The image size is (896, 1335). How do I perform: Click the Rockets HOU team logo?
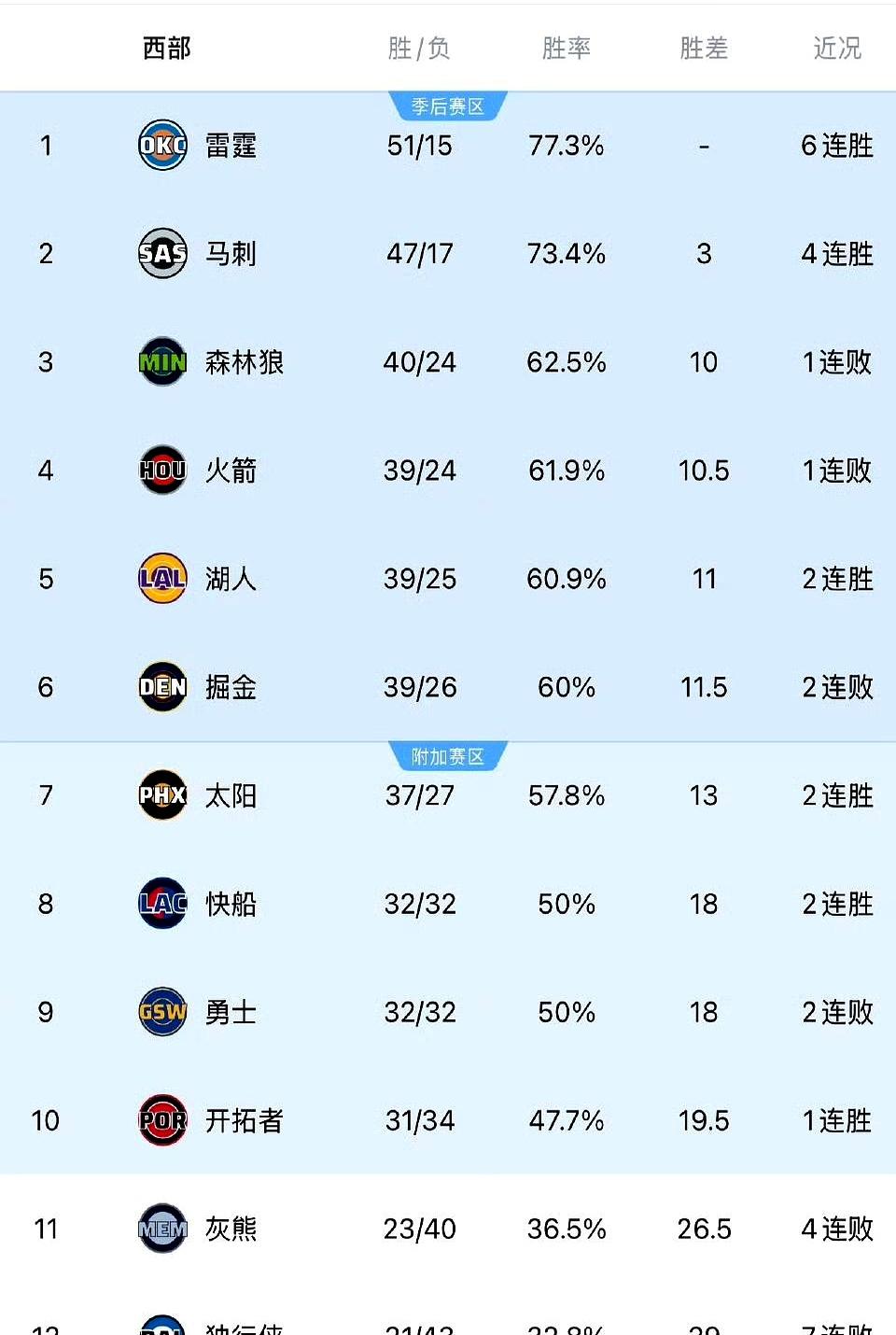coord(161,471)
